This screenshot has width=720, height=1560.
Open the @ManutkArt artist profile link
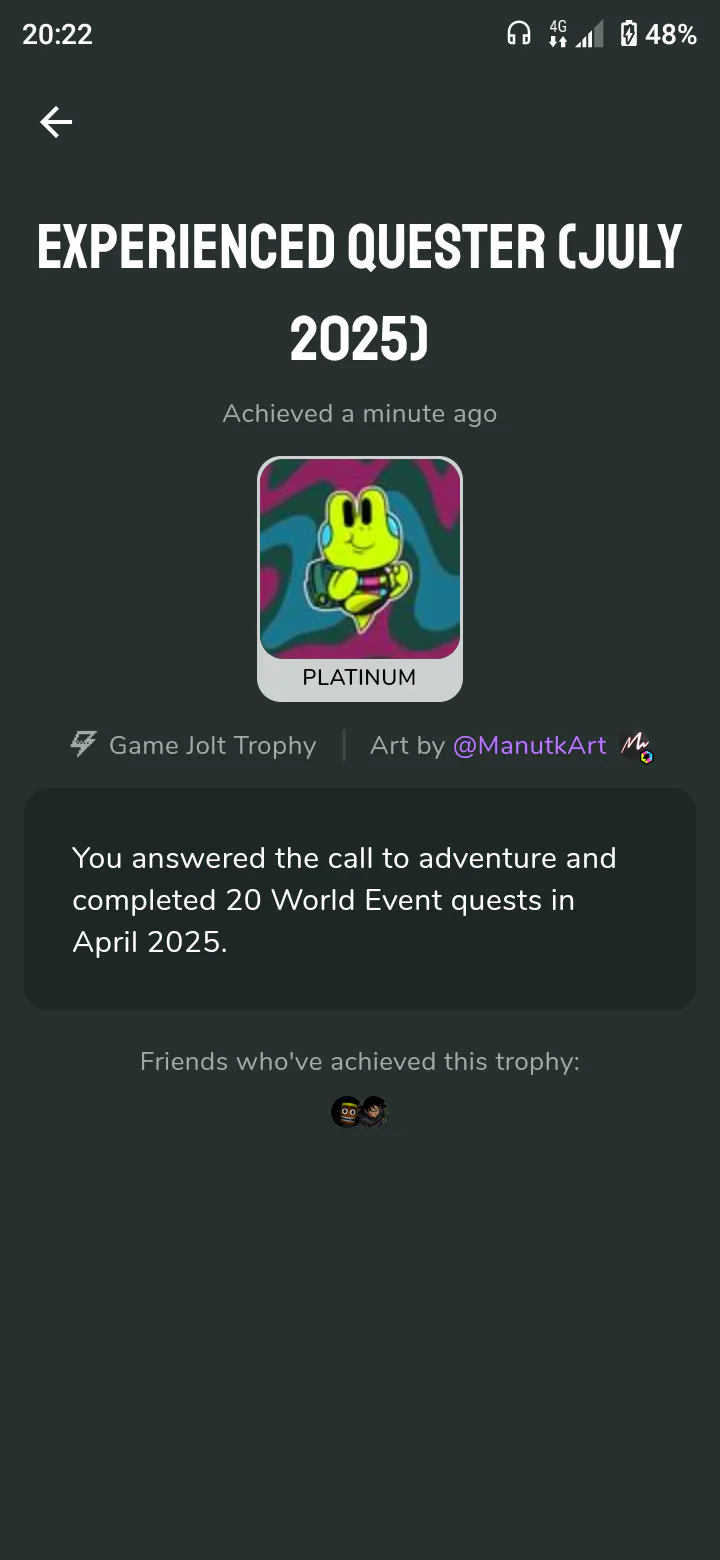click(x=530, y=745)
